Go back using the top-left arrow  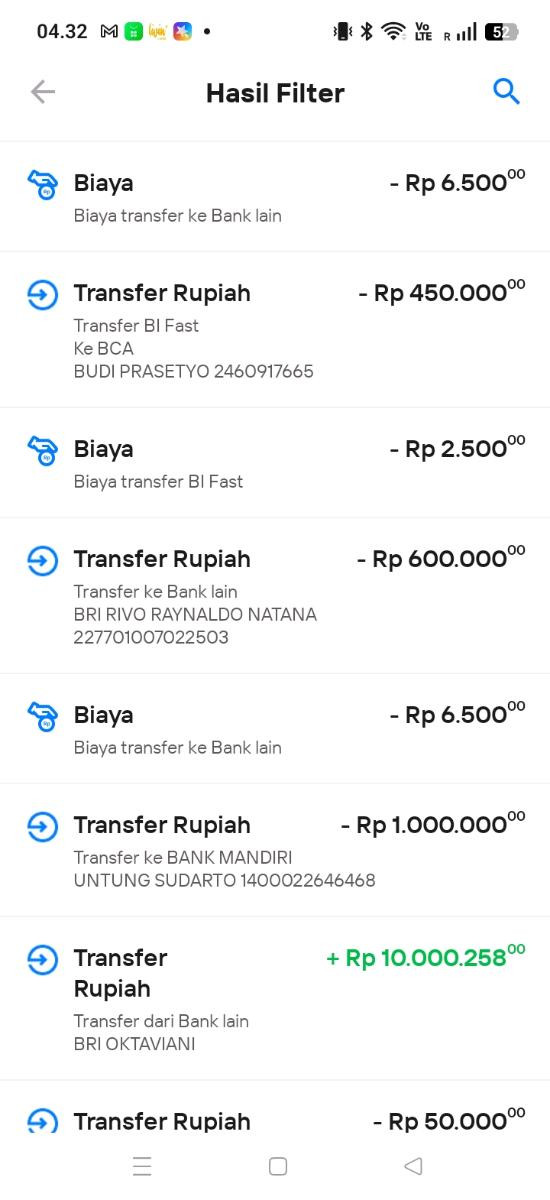[42, 92]
